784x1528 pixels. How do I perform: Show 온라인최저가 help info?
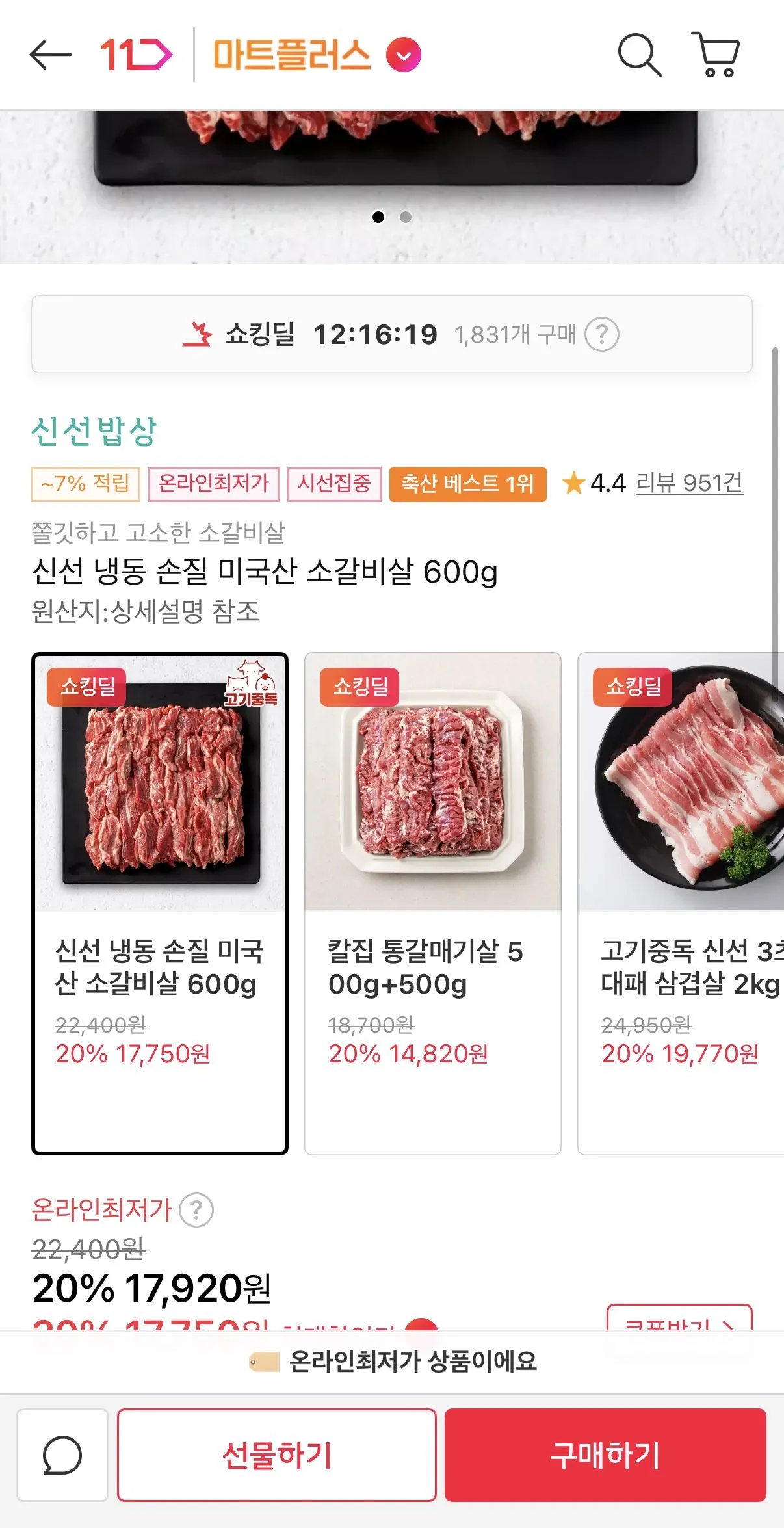click(196, 1211)
